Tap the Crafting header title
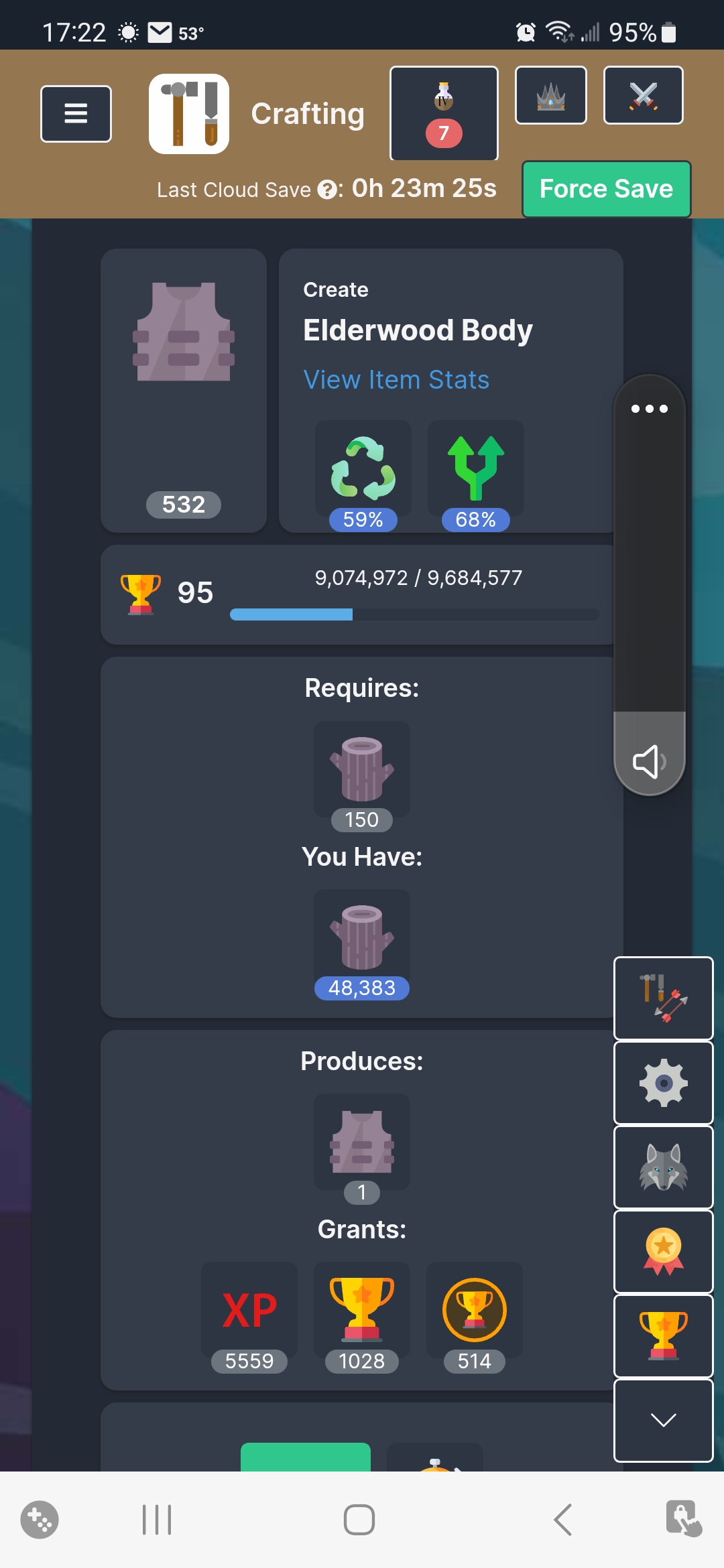 coord(308,113)
